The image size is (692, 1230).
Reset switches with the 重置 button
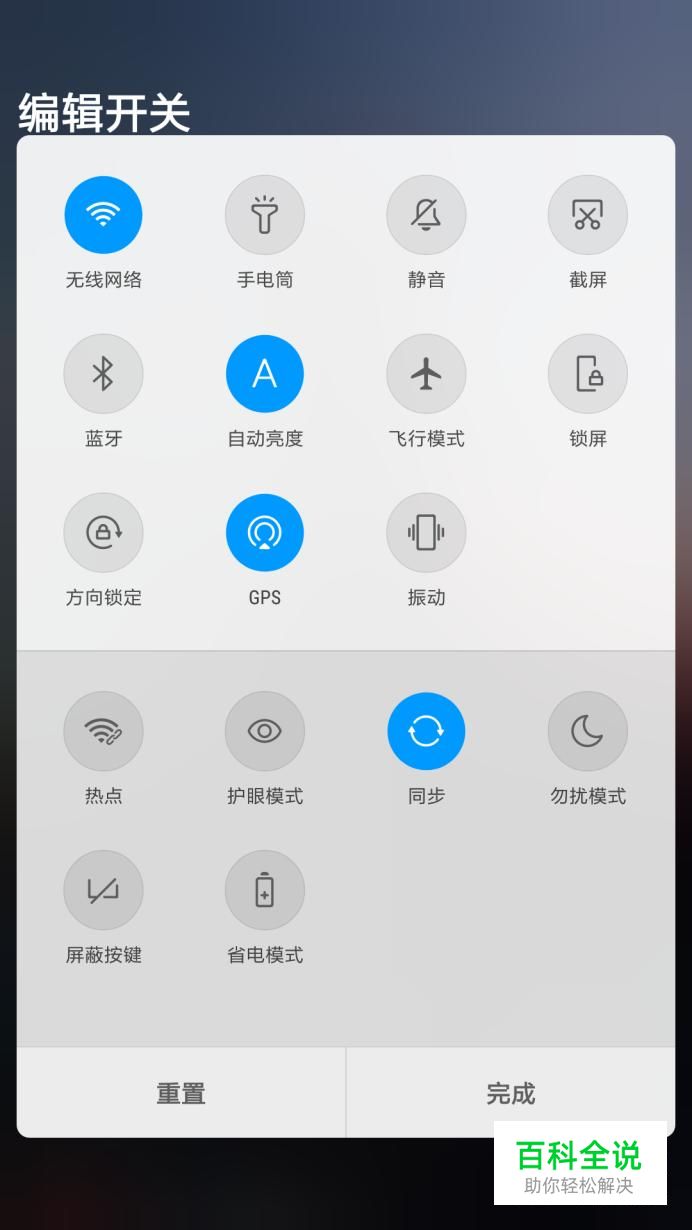181,1093
